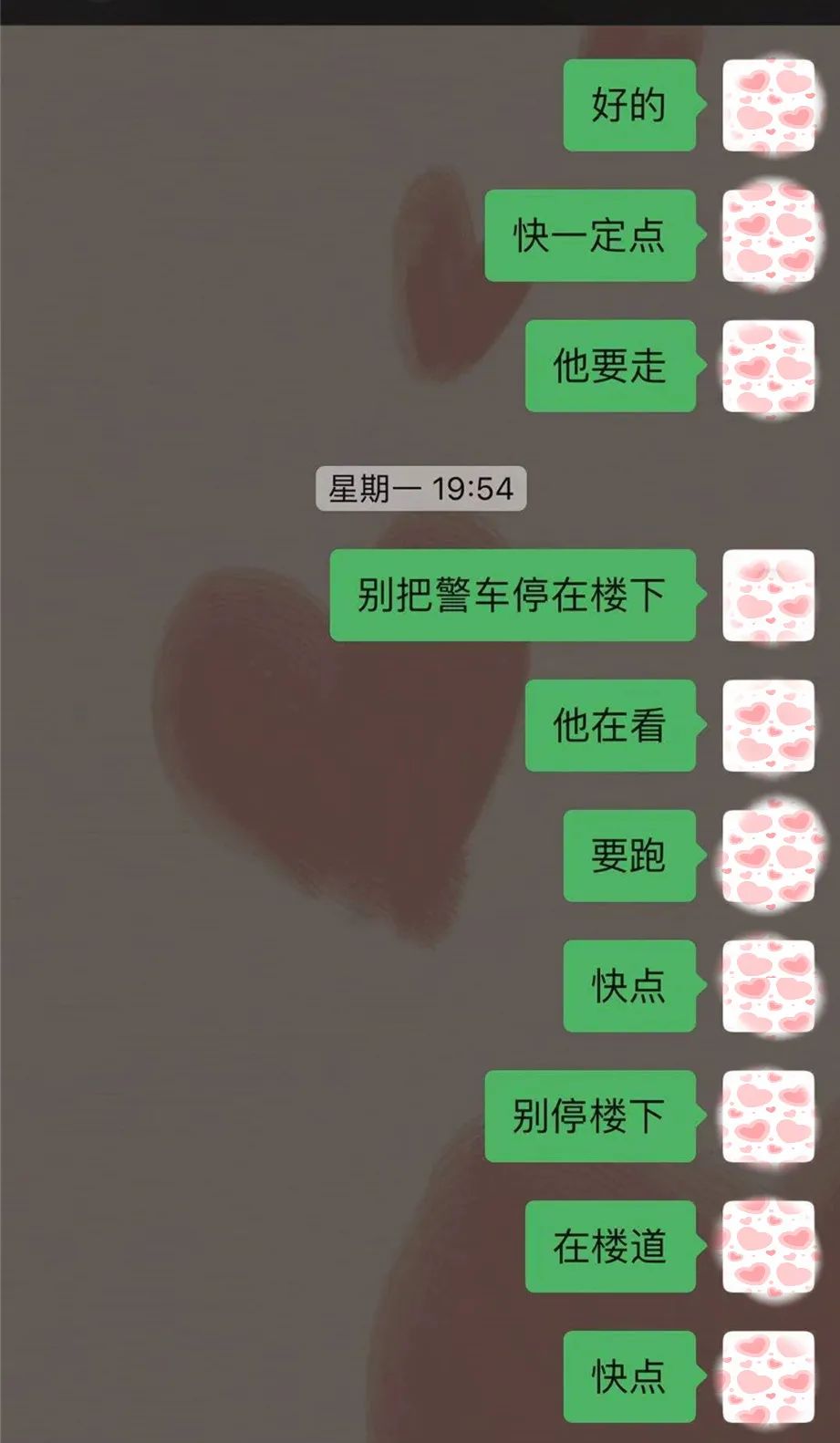Open avatar next to 别把警车停在楼下

click(768, 595)
